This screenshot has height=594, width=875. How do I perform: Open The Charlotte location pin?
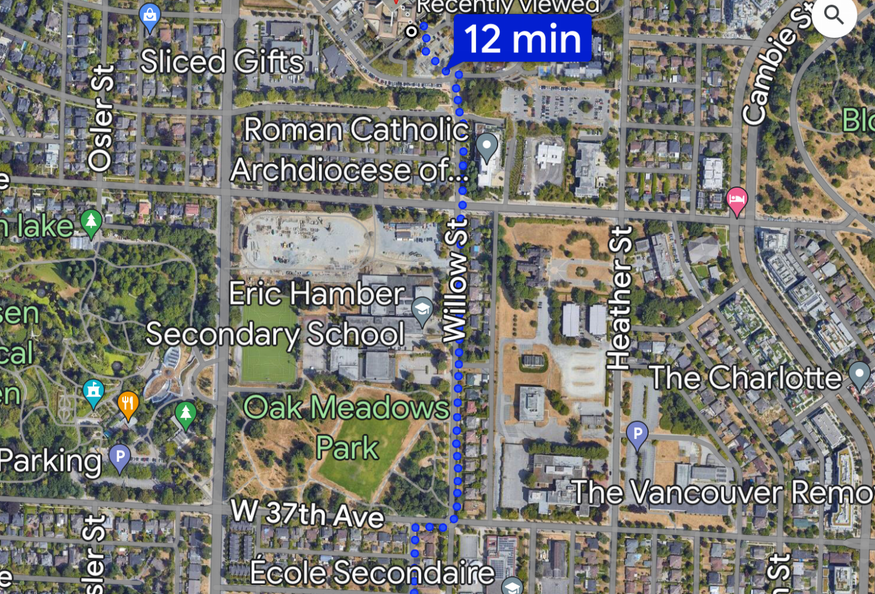click(x=859, y=376)
